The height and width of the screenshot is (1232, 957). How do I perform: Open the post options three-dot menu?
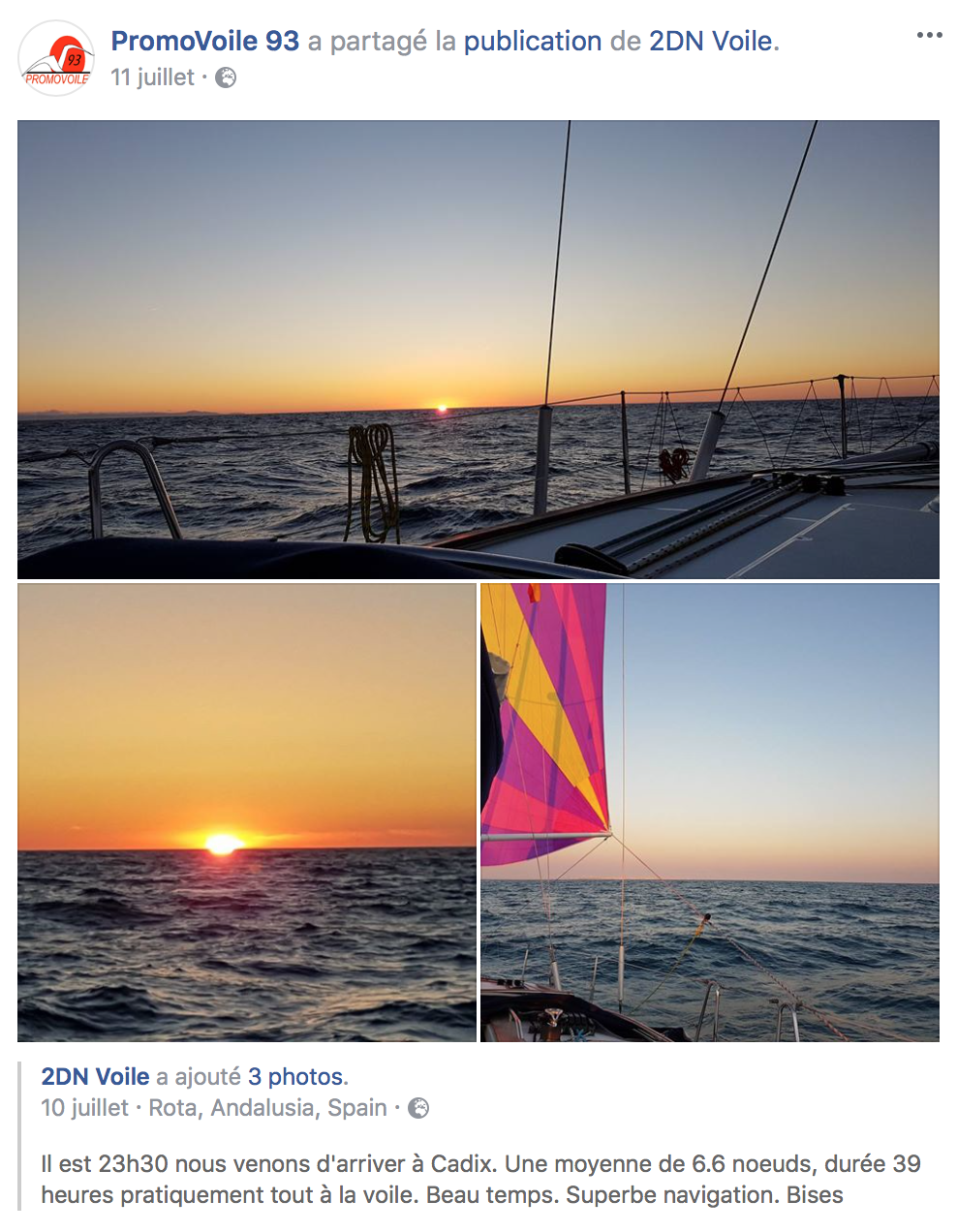coord(929,36)
